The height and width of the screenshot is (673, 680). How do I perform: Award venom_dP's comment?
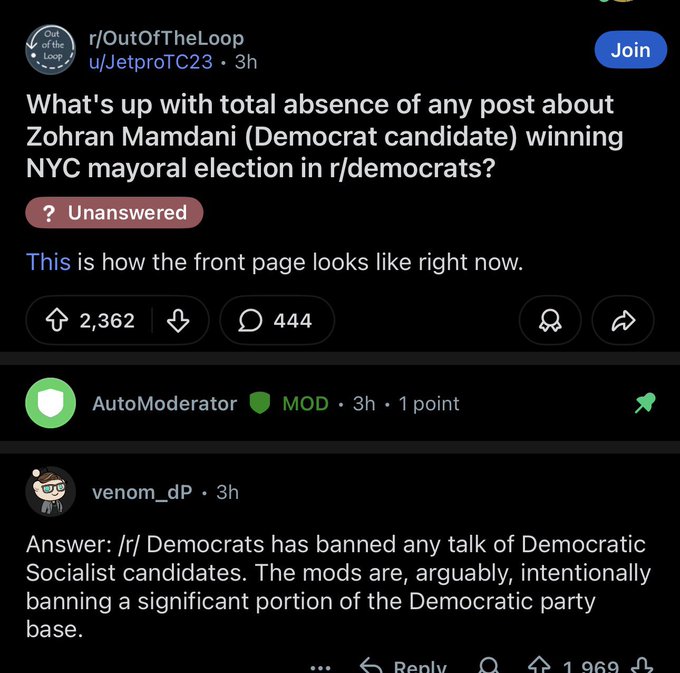(x=488, y=666)
